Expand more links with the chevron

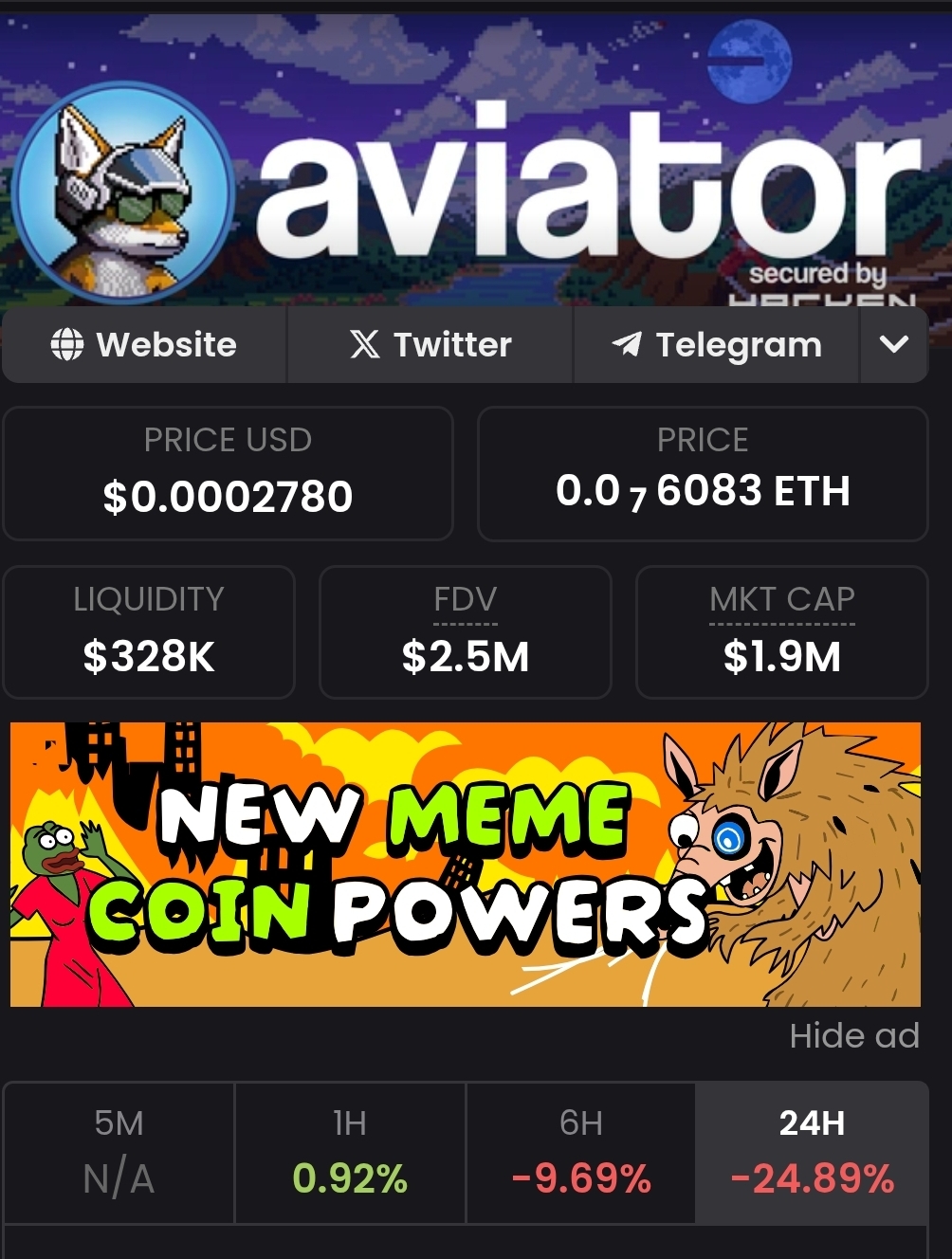click(x=893, y=345)
